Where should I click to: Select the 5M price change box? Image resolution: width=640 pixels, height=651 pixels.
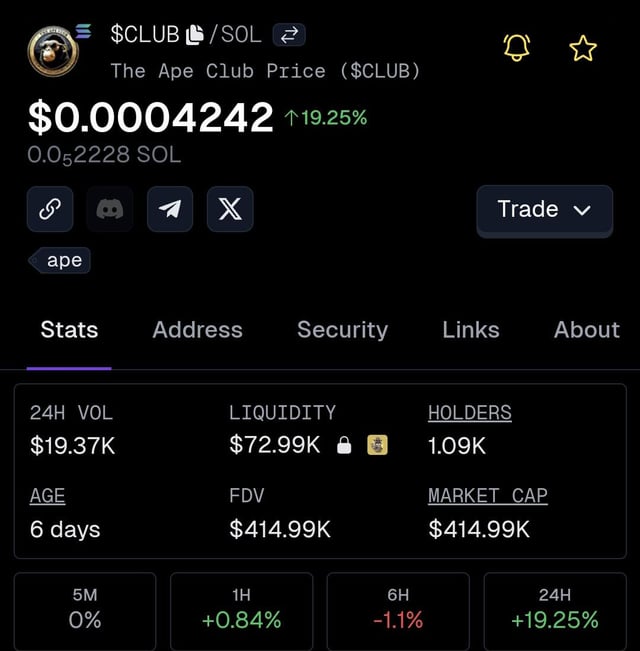tap(85, 608)
